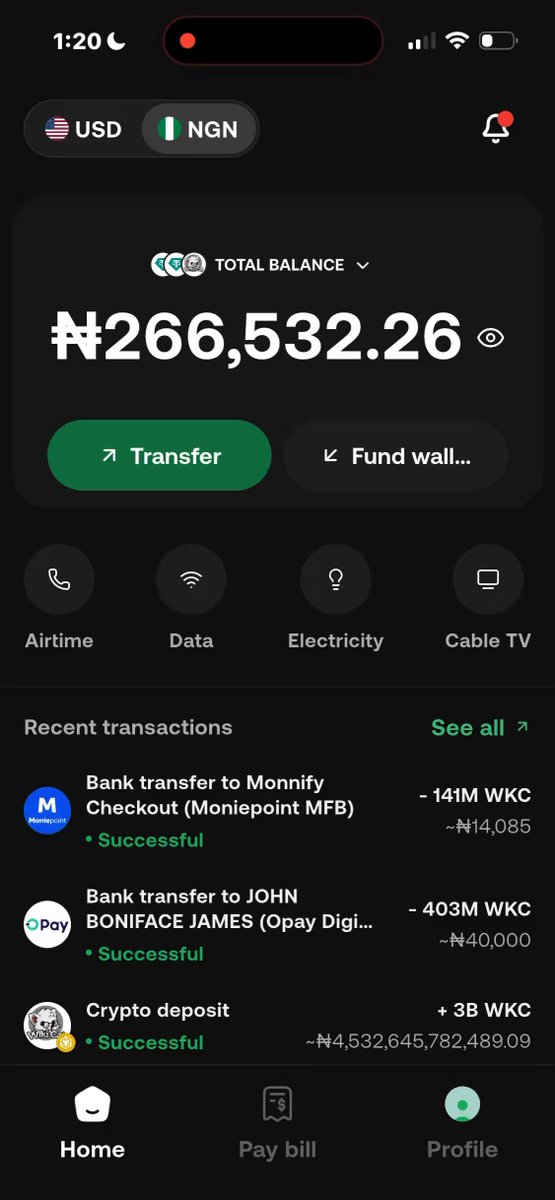Tap the green Transfer button
This screenshot has height=1200, width=555.
click(x=159, y=455)
